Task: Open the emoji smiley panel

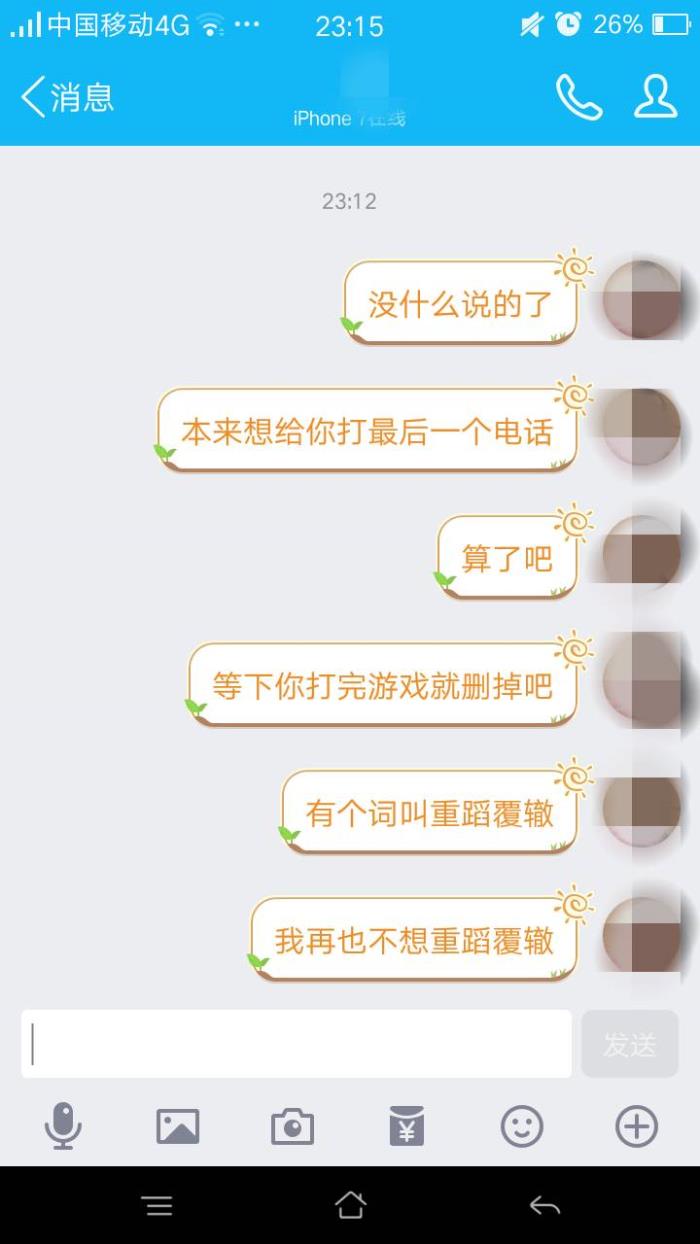Action: tap(521, 1126)
